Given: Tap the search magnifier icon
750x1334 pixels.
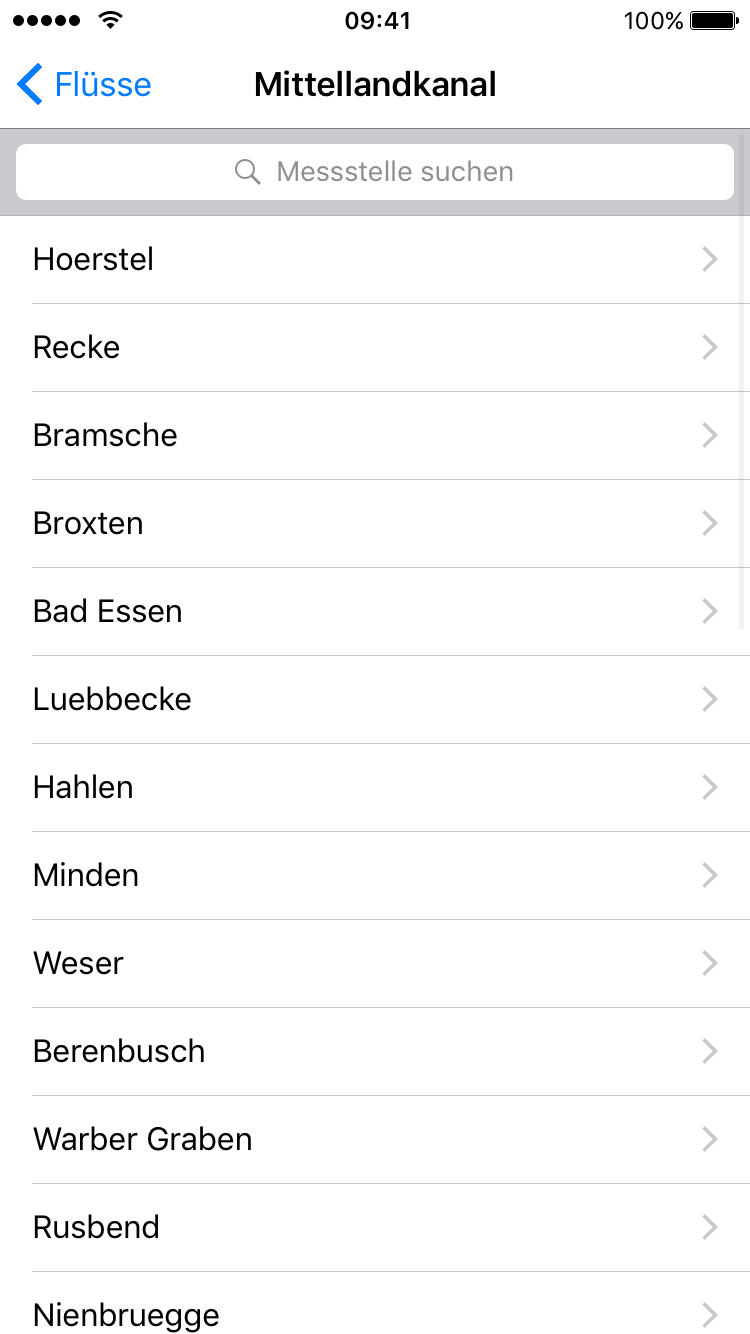Looking at the screenshot, I should click(247, 172).
